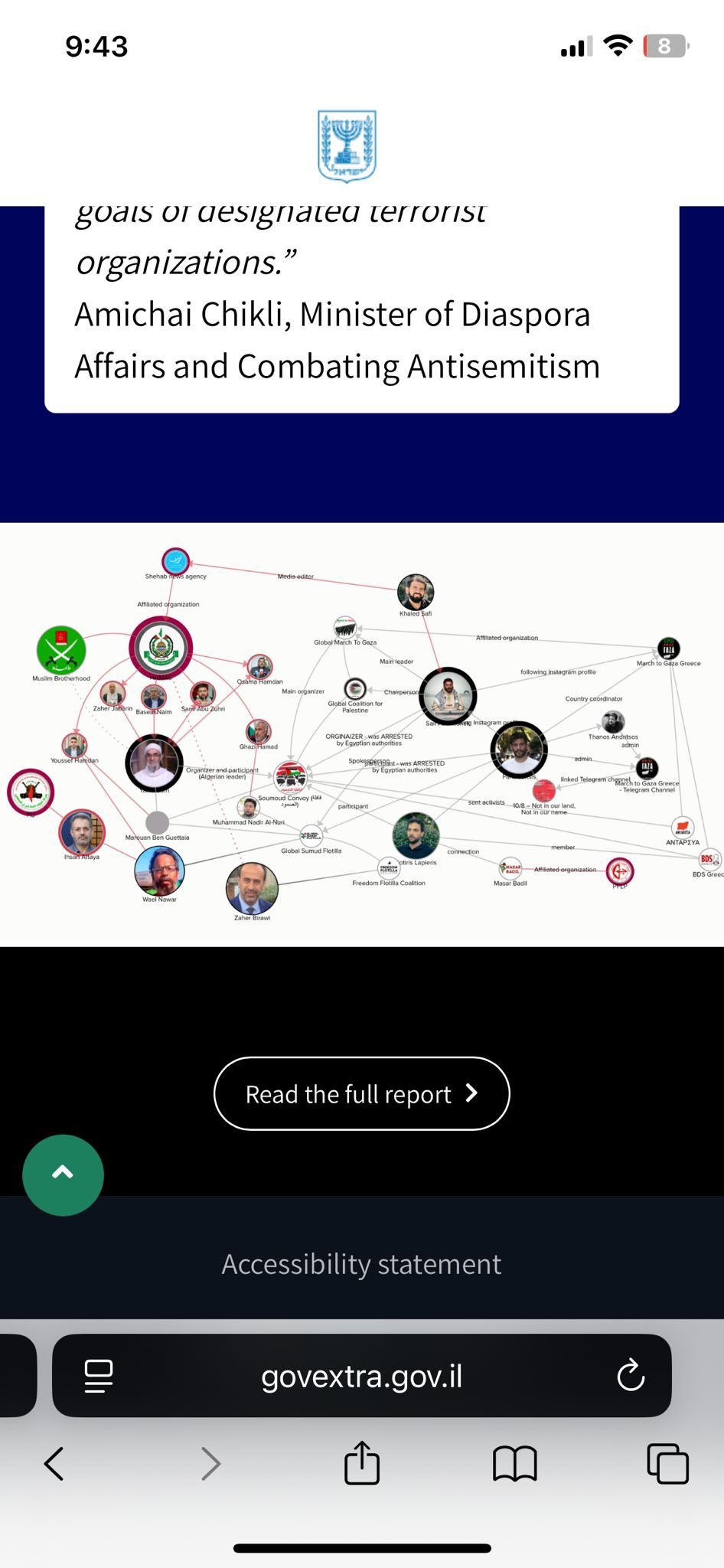Open the page format menu icon

coord(99,1376)
